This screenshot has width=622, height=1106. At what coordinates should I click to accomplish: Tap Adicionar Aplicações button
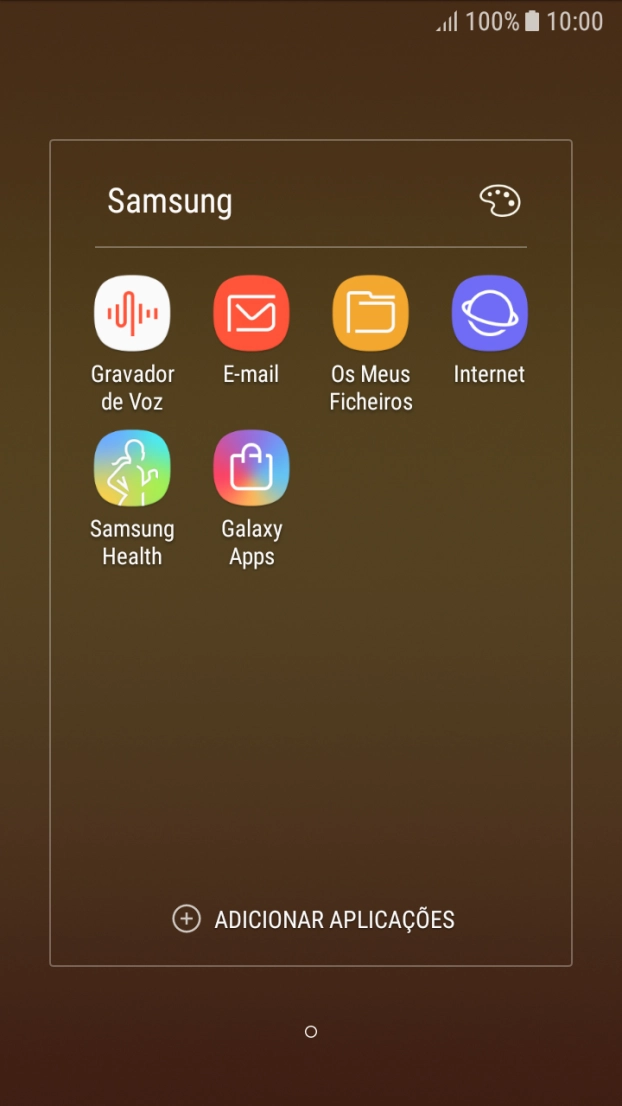point(313,919)
